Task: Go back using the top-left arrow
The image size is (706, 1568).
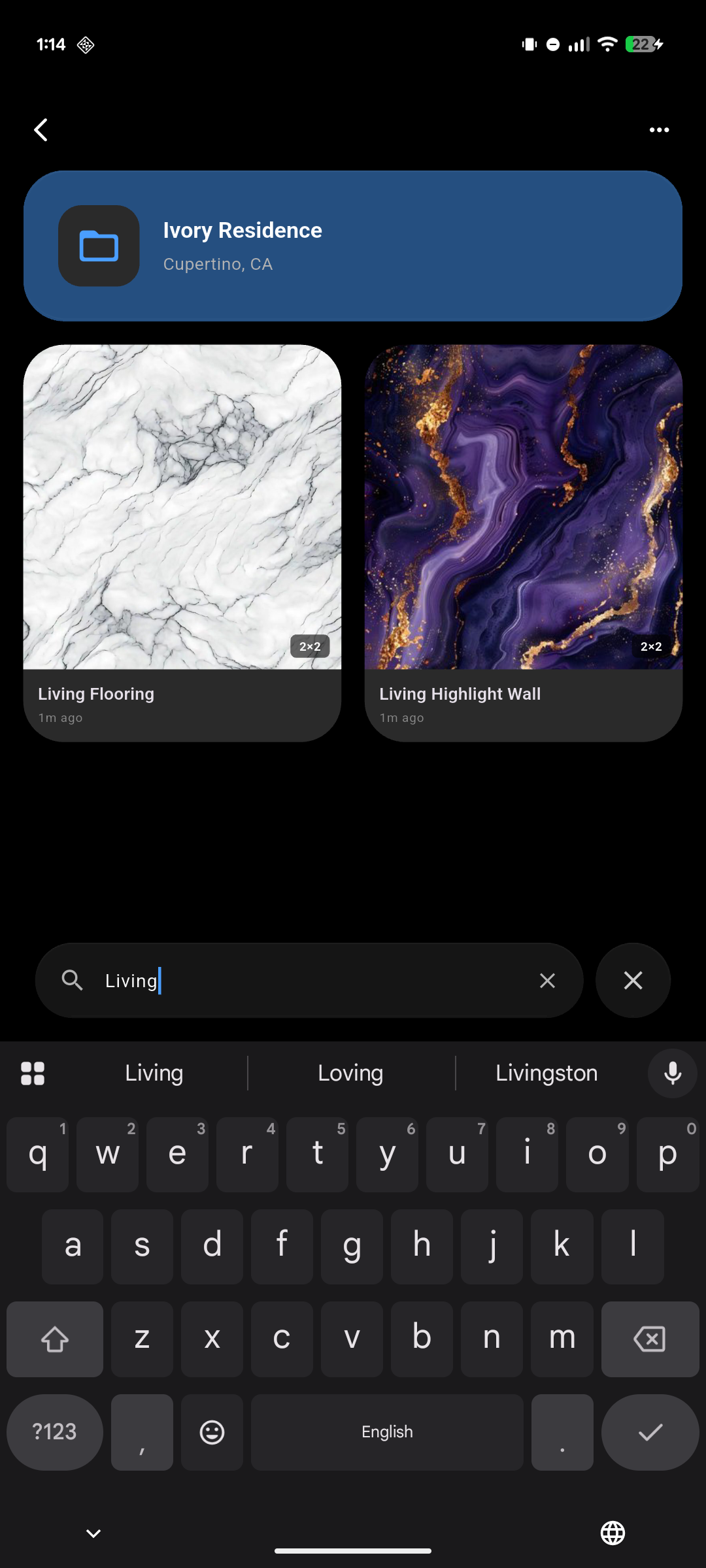Action: 41,130
